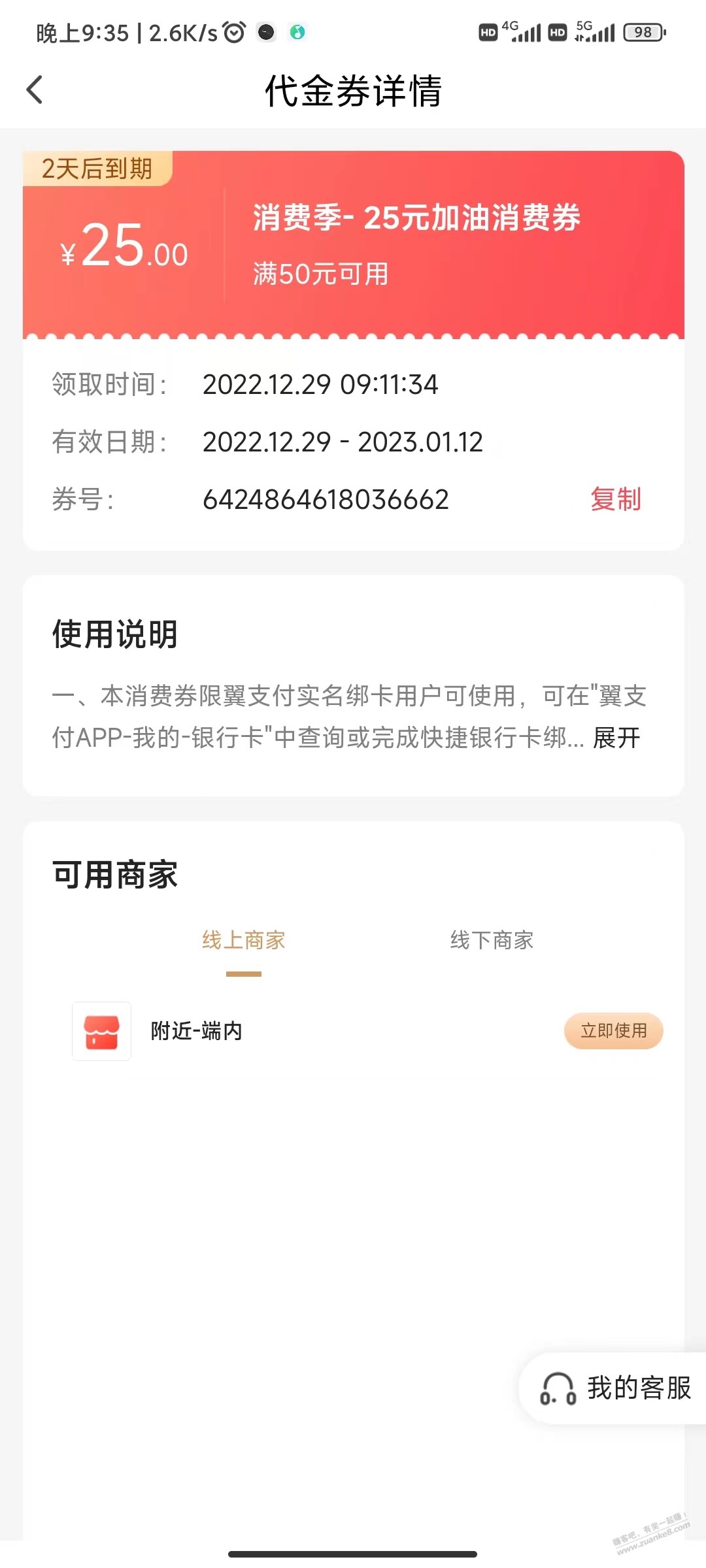Switch to the 线下商家 tab
The width and height of the screenshot is (706, 1568).
coord(492,940)
